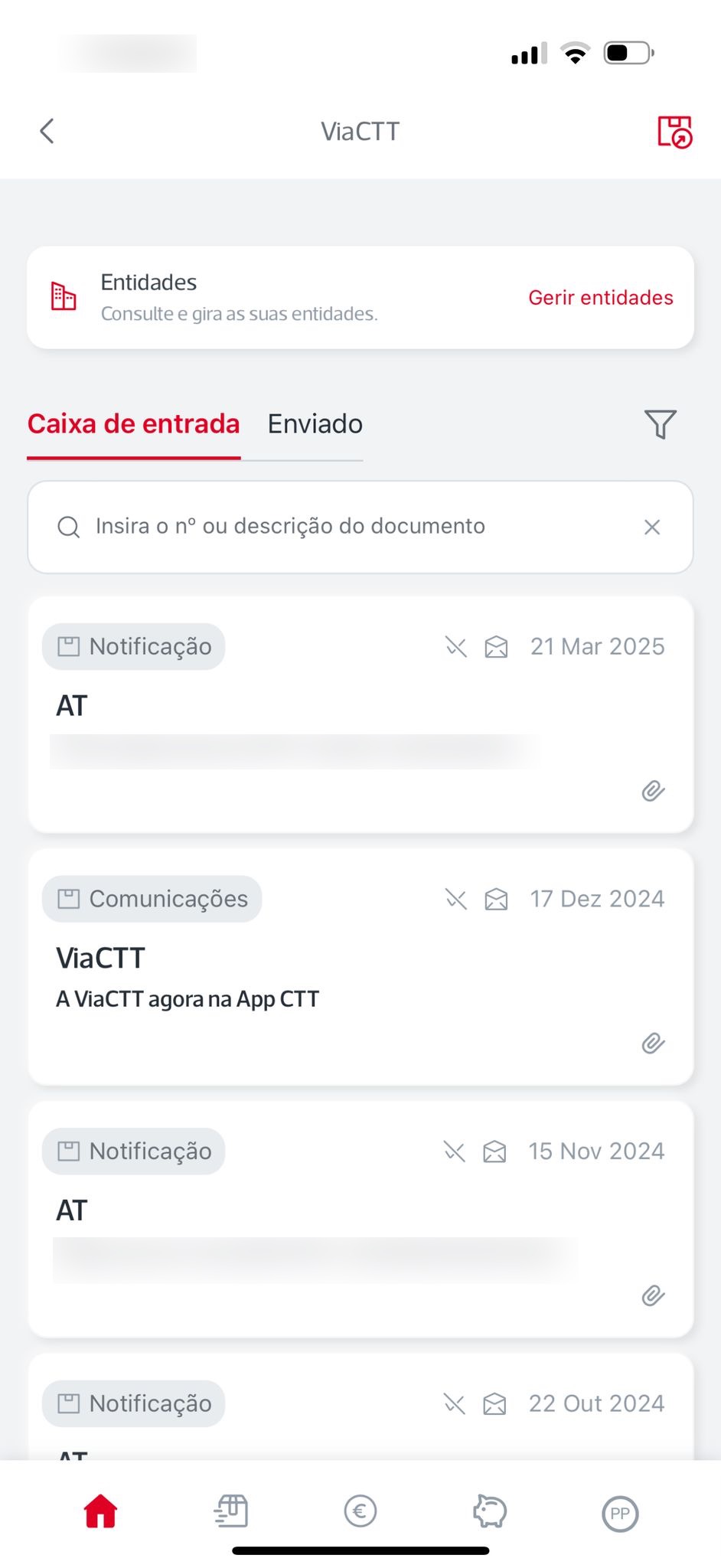This screenshot has height=1568, width=721.
Task: Tap the paperclip on the 15 Nov 2024 notification
Action: click(653, 1295)
